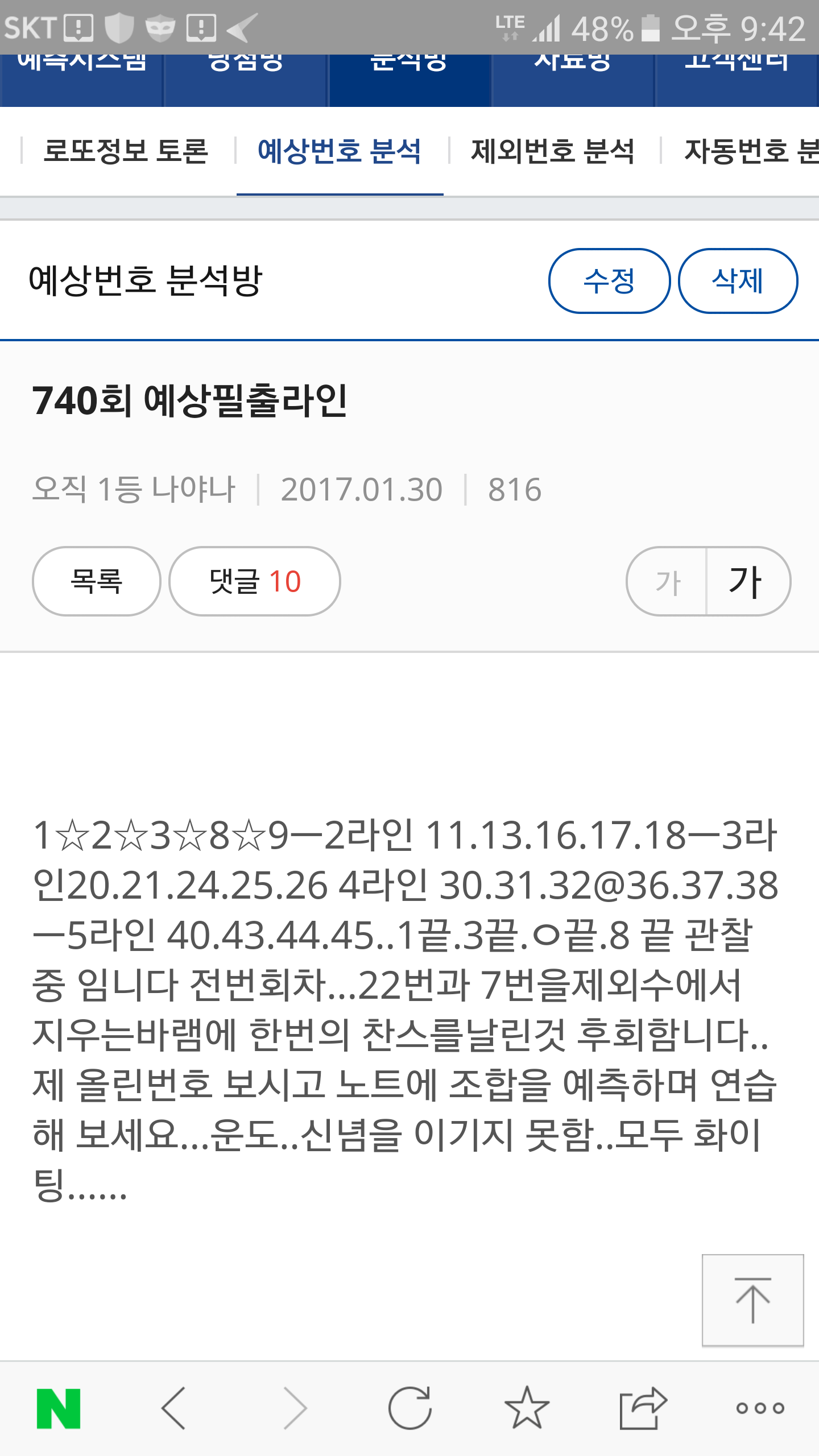Delete this post with 삭제 button
Screen dimensions: 819x1456
pos(738,281)
